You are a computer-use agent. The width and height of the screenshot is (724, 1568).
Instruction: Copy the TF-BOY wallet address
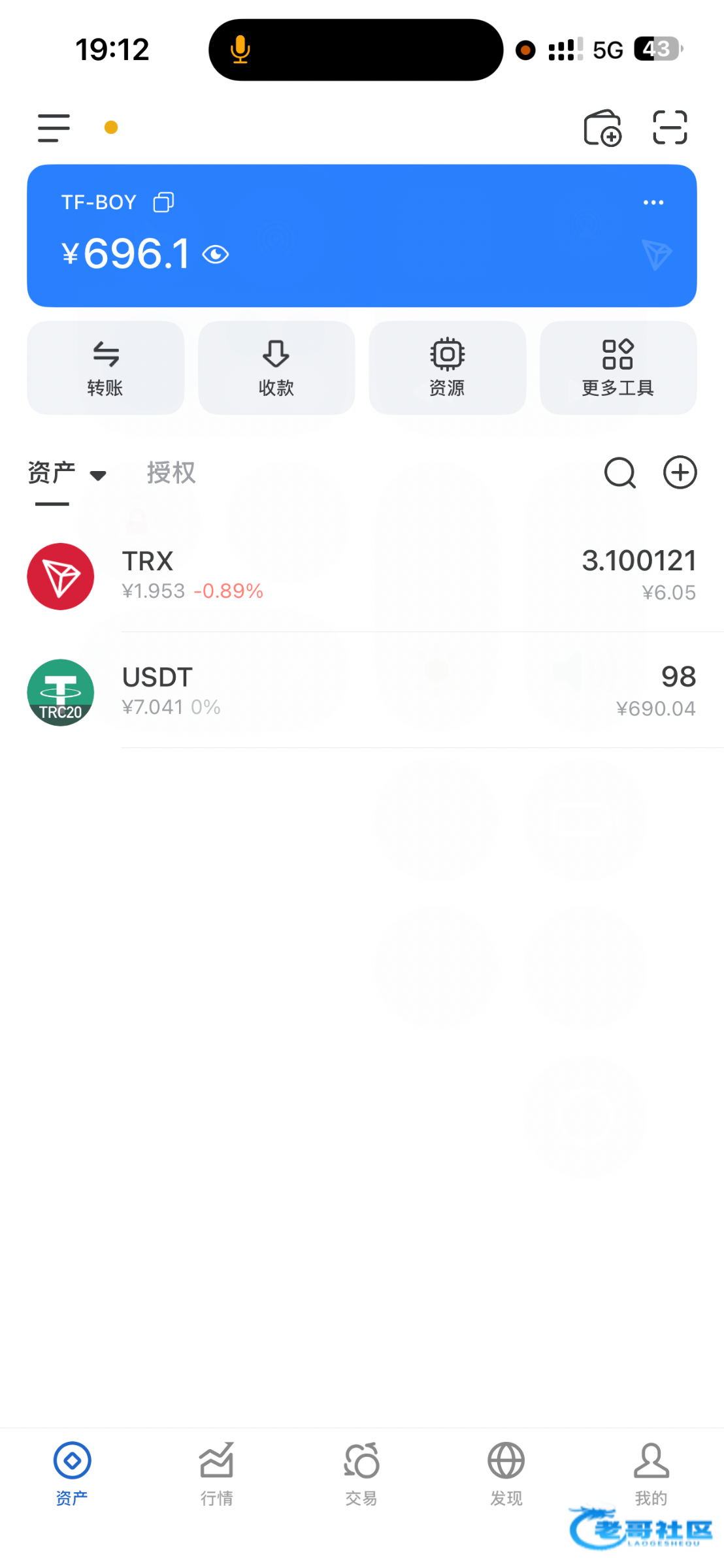pos(163,203)
